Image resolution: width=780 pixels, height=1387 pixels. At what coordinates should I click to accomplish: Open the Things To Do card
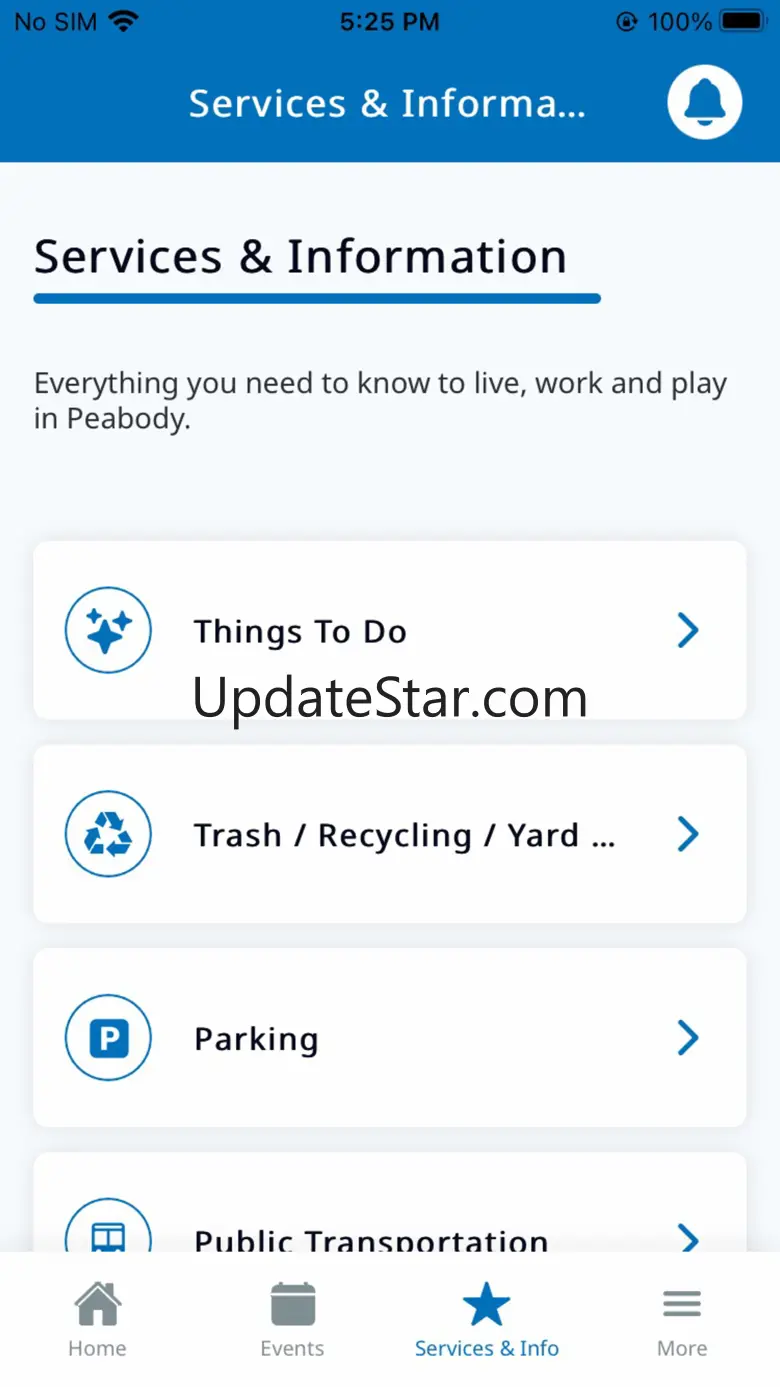tap(390, 630)
